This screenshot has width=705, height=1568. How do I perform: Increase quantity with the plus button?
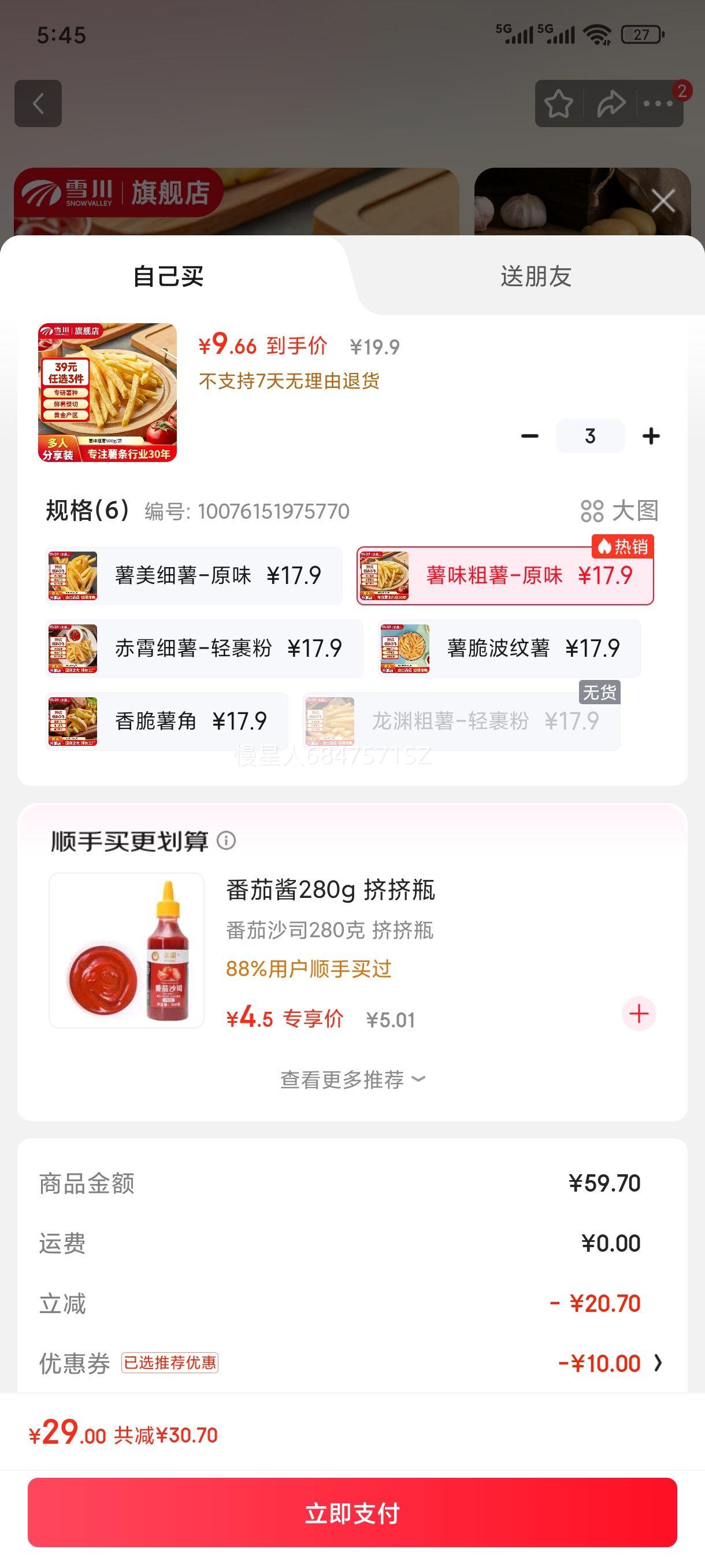click(x=651, y=436)
